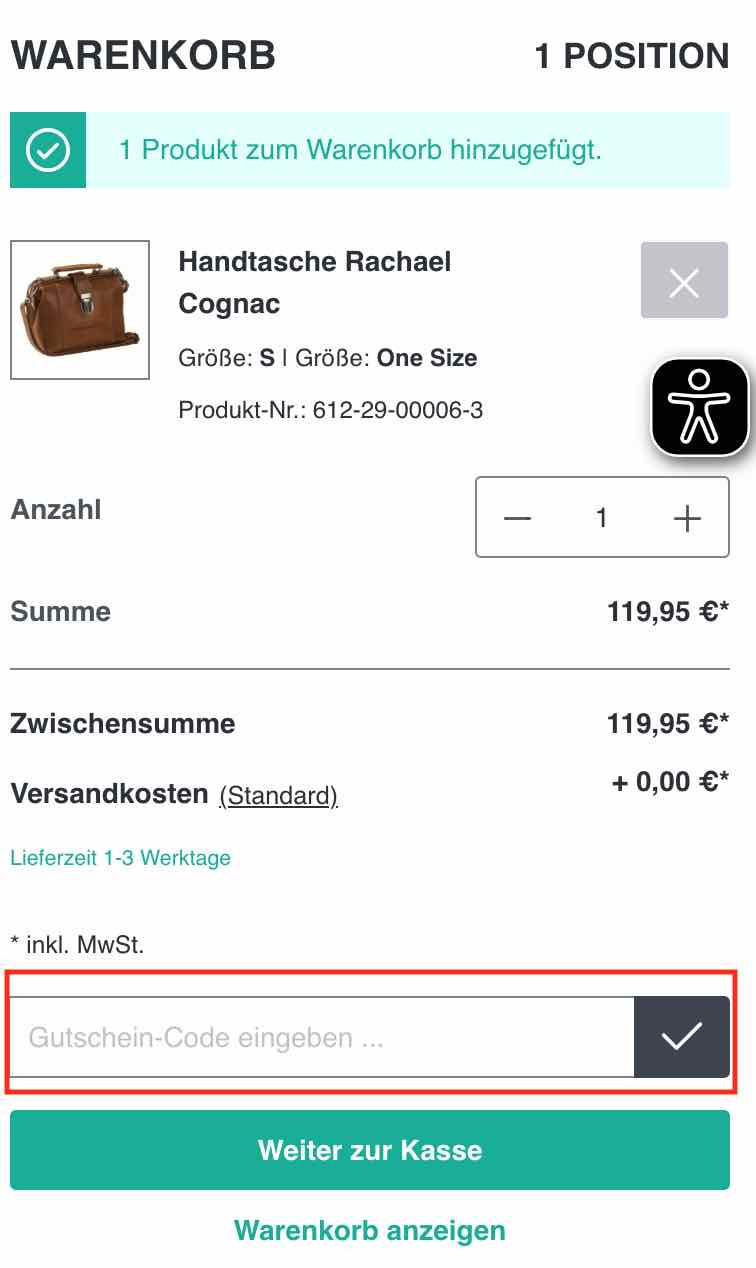The image size is (756, 1268).
Task: Click the WARENKORB page heading
Action: 143,55
